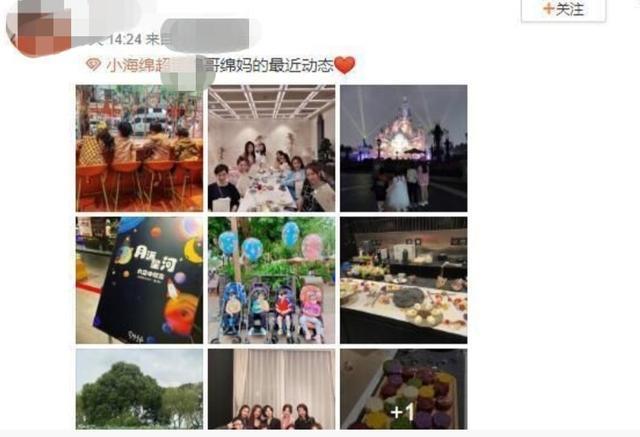Open the +1 colorful pastries thumbnail
This screenshot has width=640, height=437.
click(403, 388)
